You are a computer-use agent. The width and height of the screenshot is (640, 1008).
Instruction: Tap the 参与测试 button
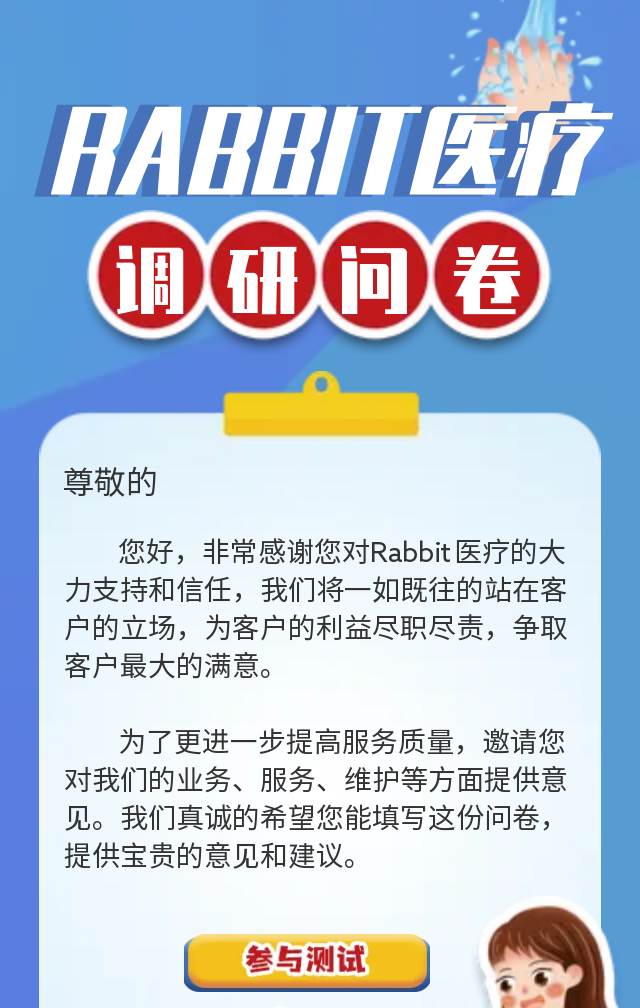(306, 961)
